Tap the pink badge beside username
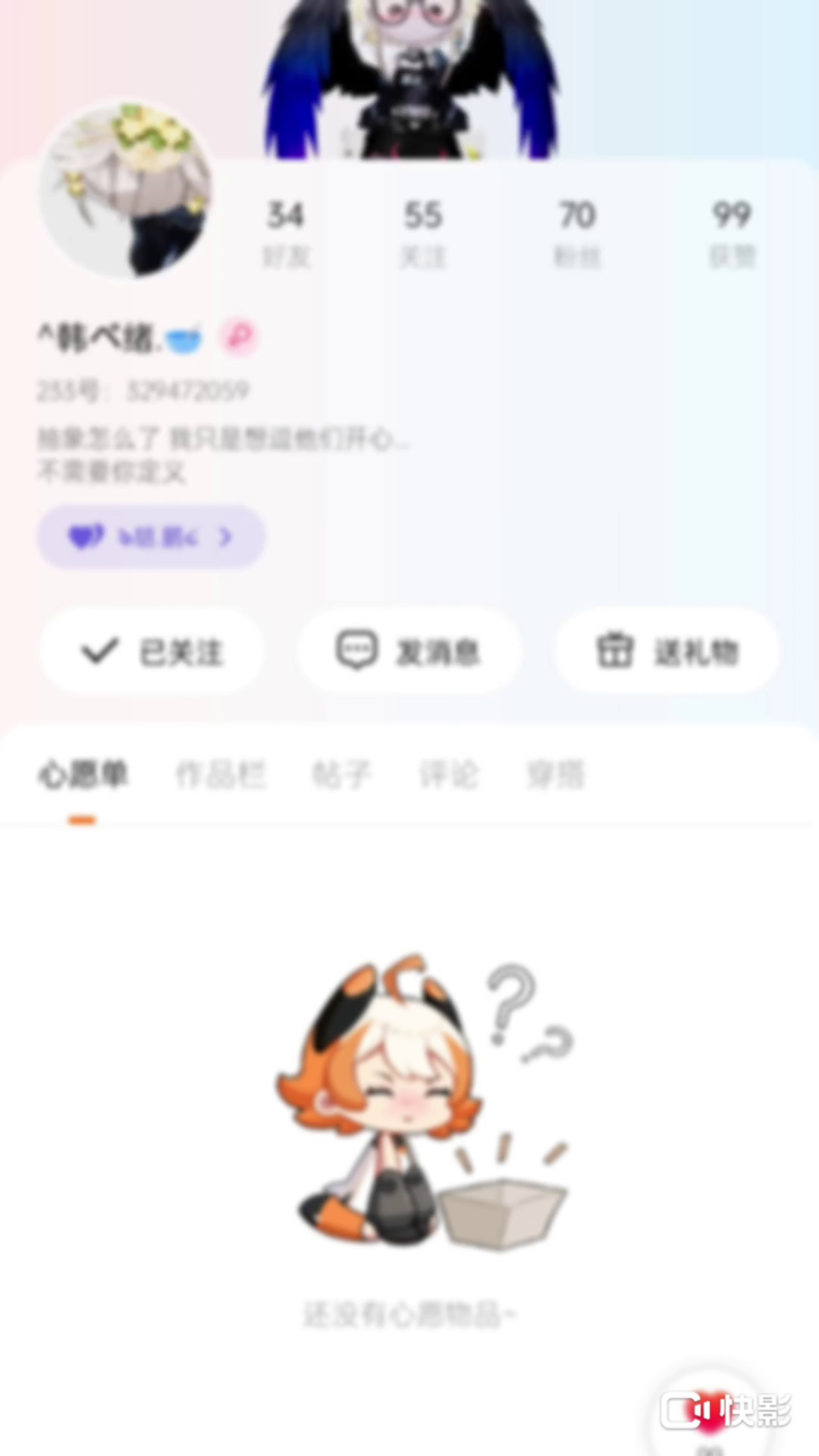This screenshot has width=819, height=1456. coord(240,337)
